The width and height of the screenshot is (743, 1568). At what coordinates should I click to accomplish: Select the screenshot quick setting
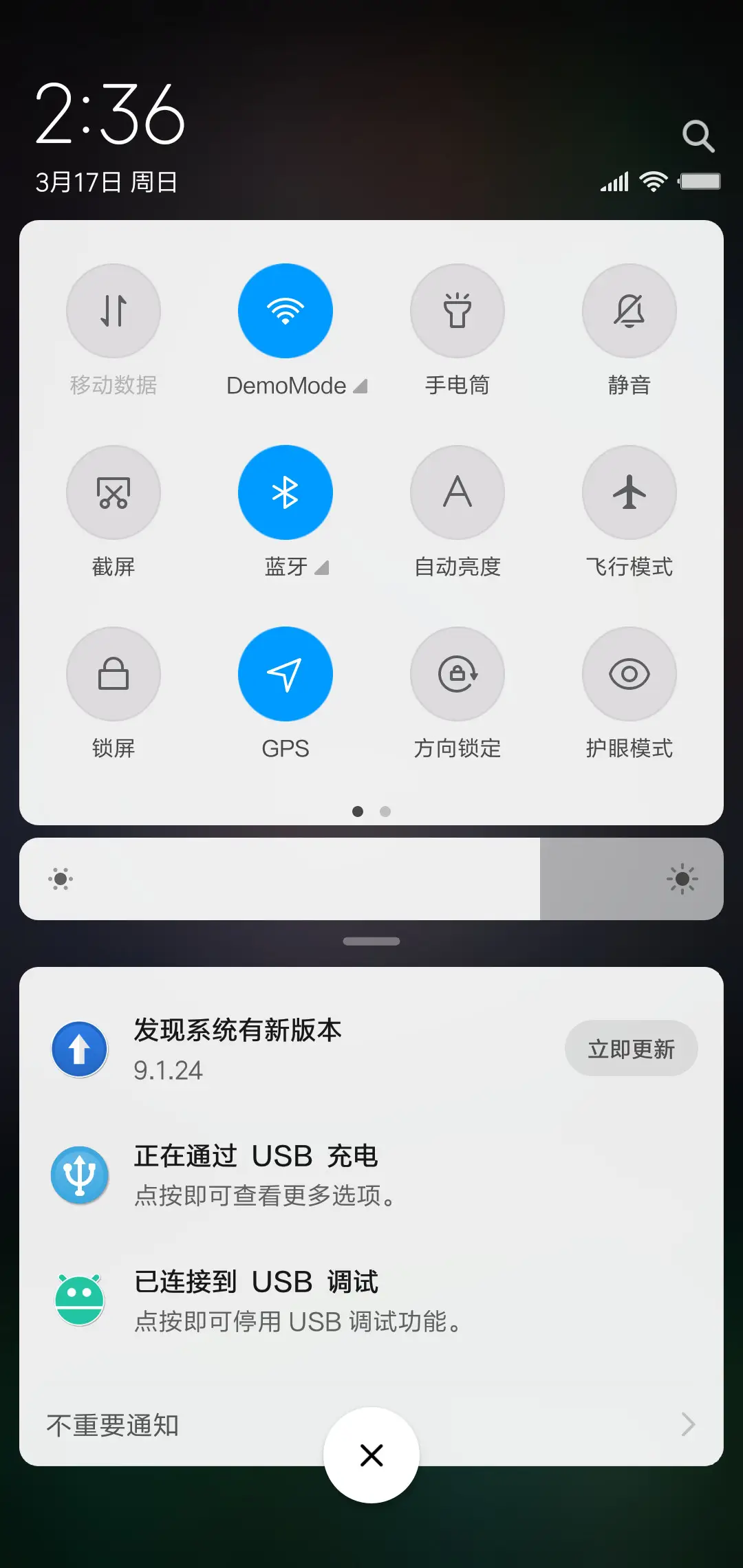114,492
